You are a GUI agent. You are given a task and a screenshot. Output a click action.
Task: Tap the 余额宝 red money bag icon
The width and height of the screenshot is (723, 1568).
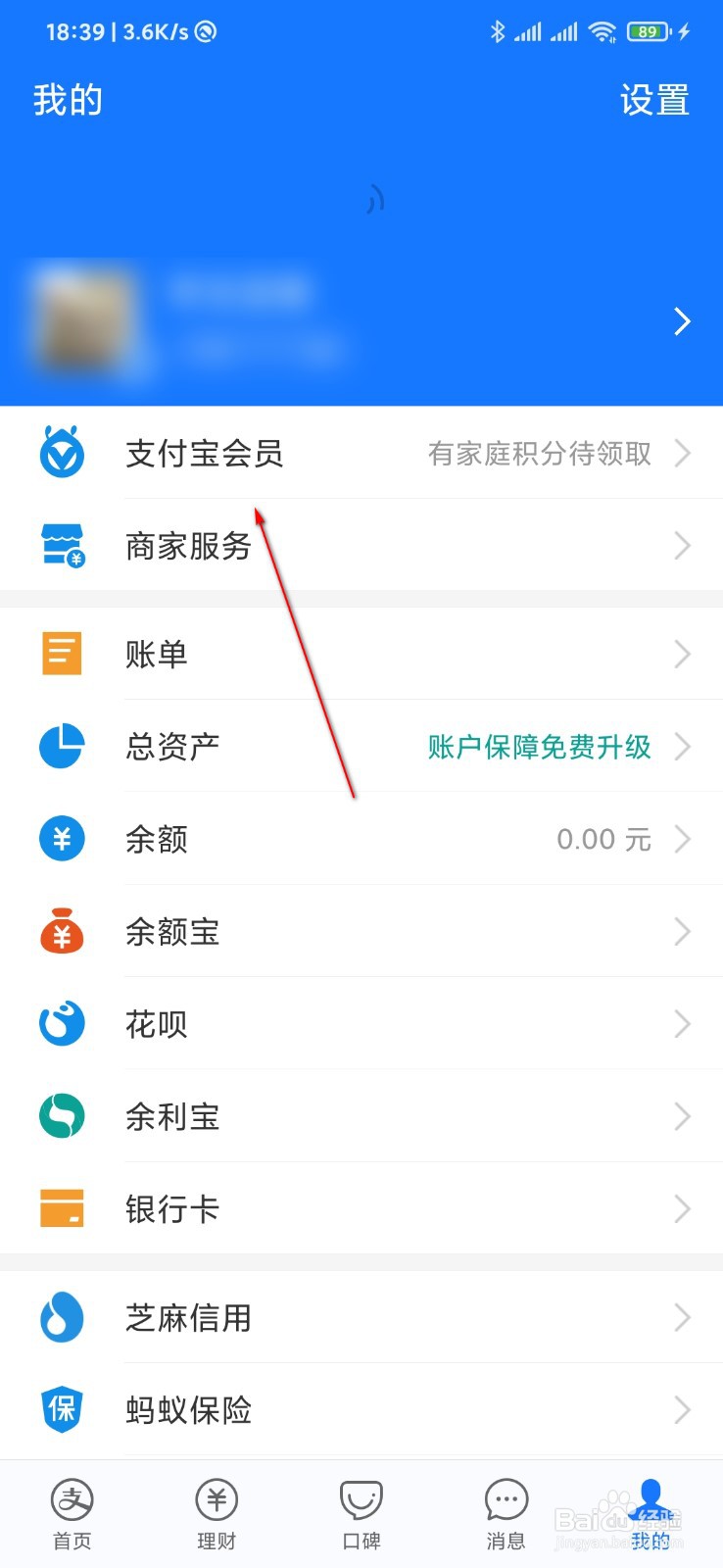(62, 931)
